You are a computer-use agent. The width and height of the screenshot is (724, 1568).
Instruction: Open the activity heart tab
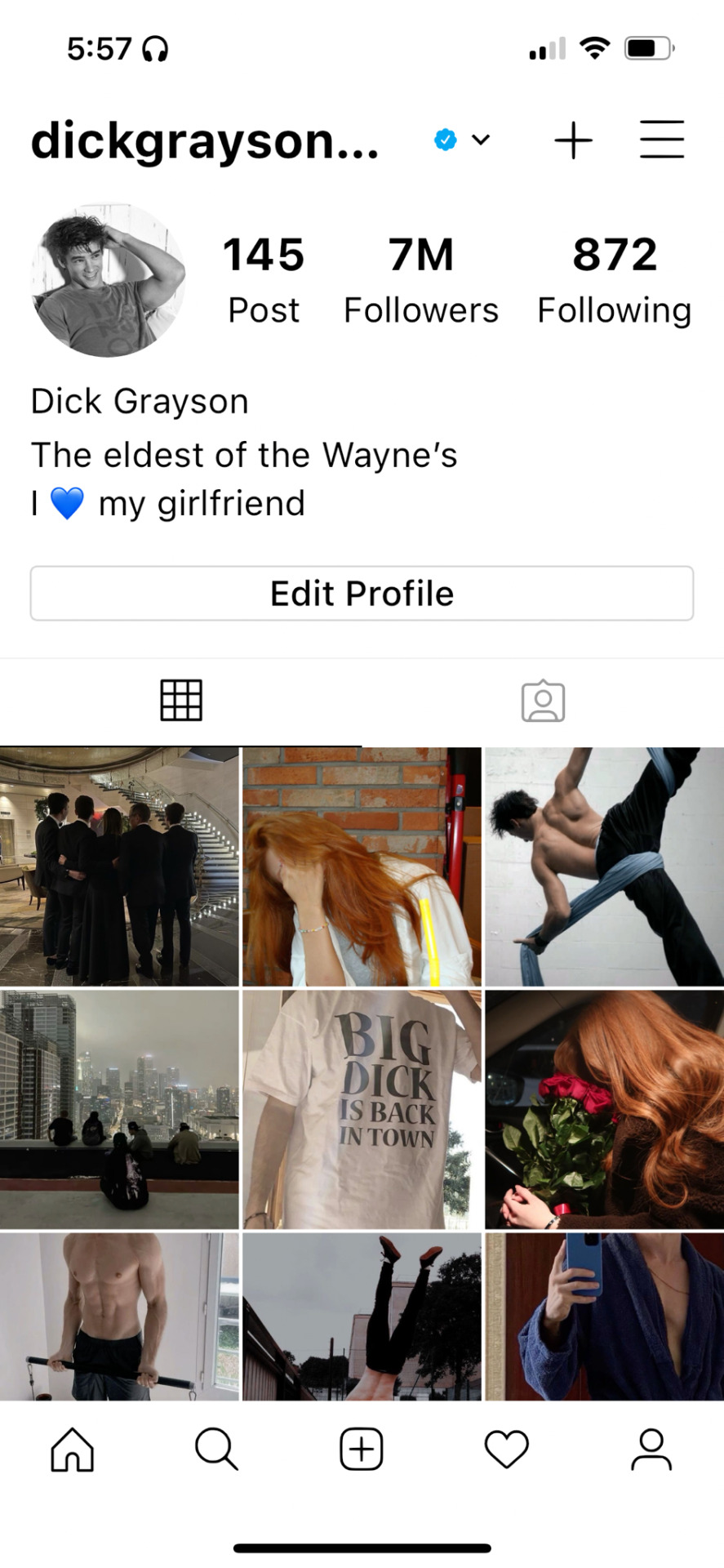tap(506, 1450)
